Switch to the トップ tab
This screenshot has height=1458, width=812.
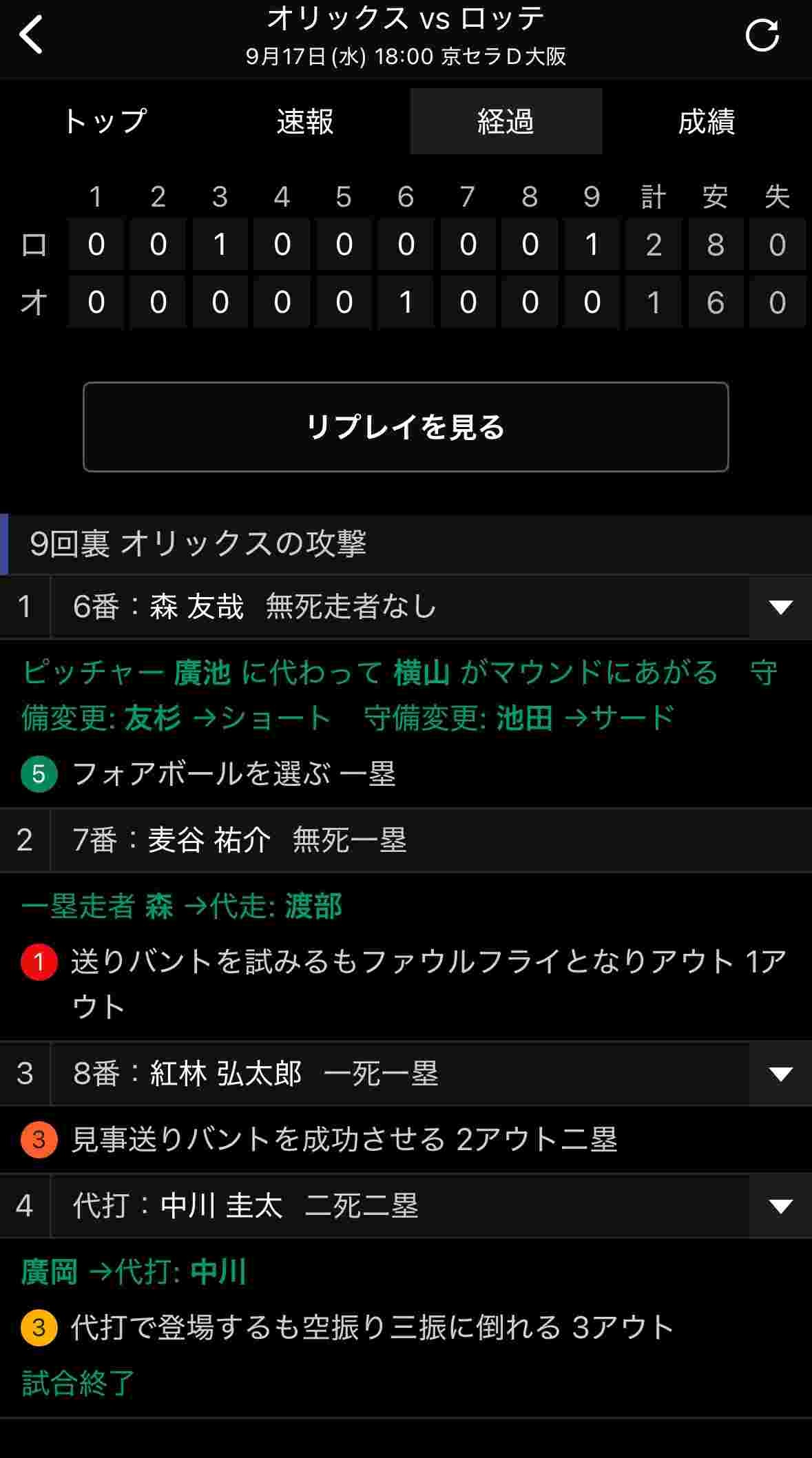(x=105, y=121)
